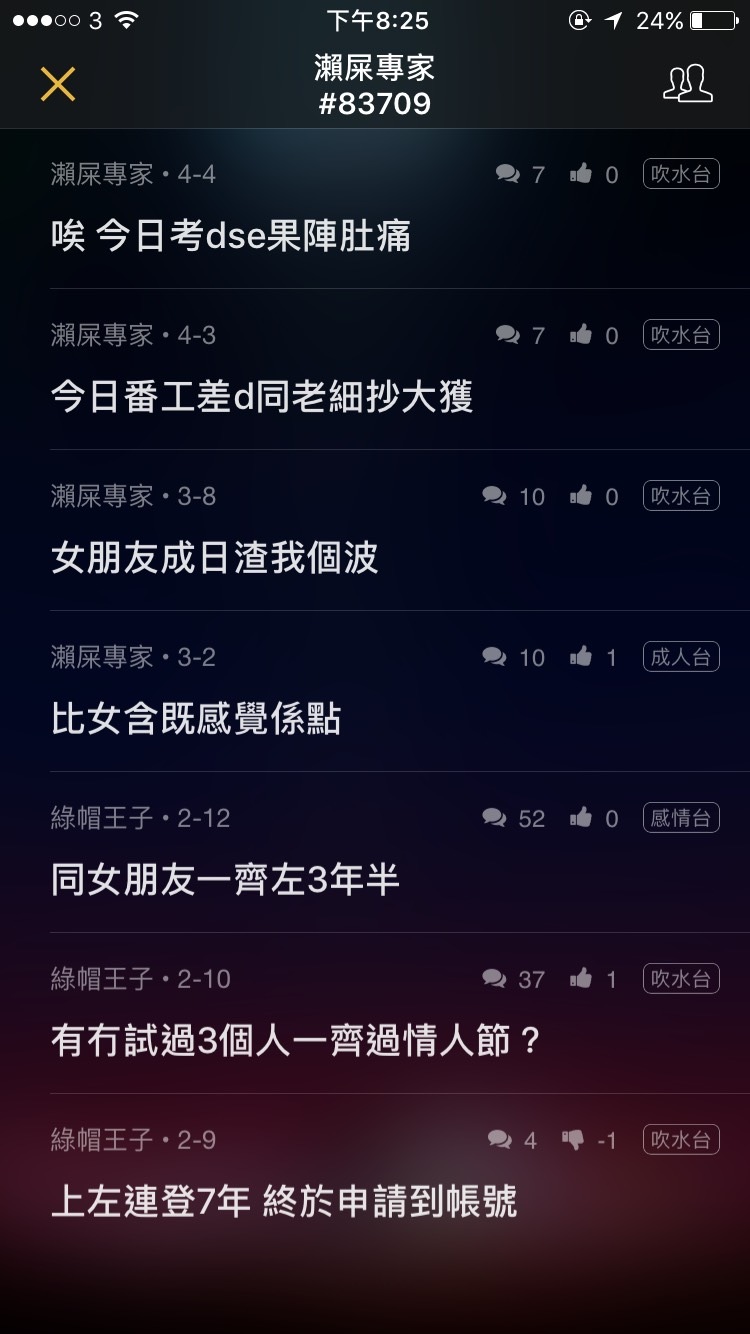Image resolution: width=750 pixels, height=1334 pixels.
Task: Close the user profile with the X icon
Action: pyautogui.click(x=58, y=84)
